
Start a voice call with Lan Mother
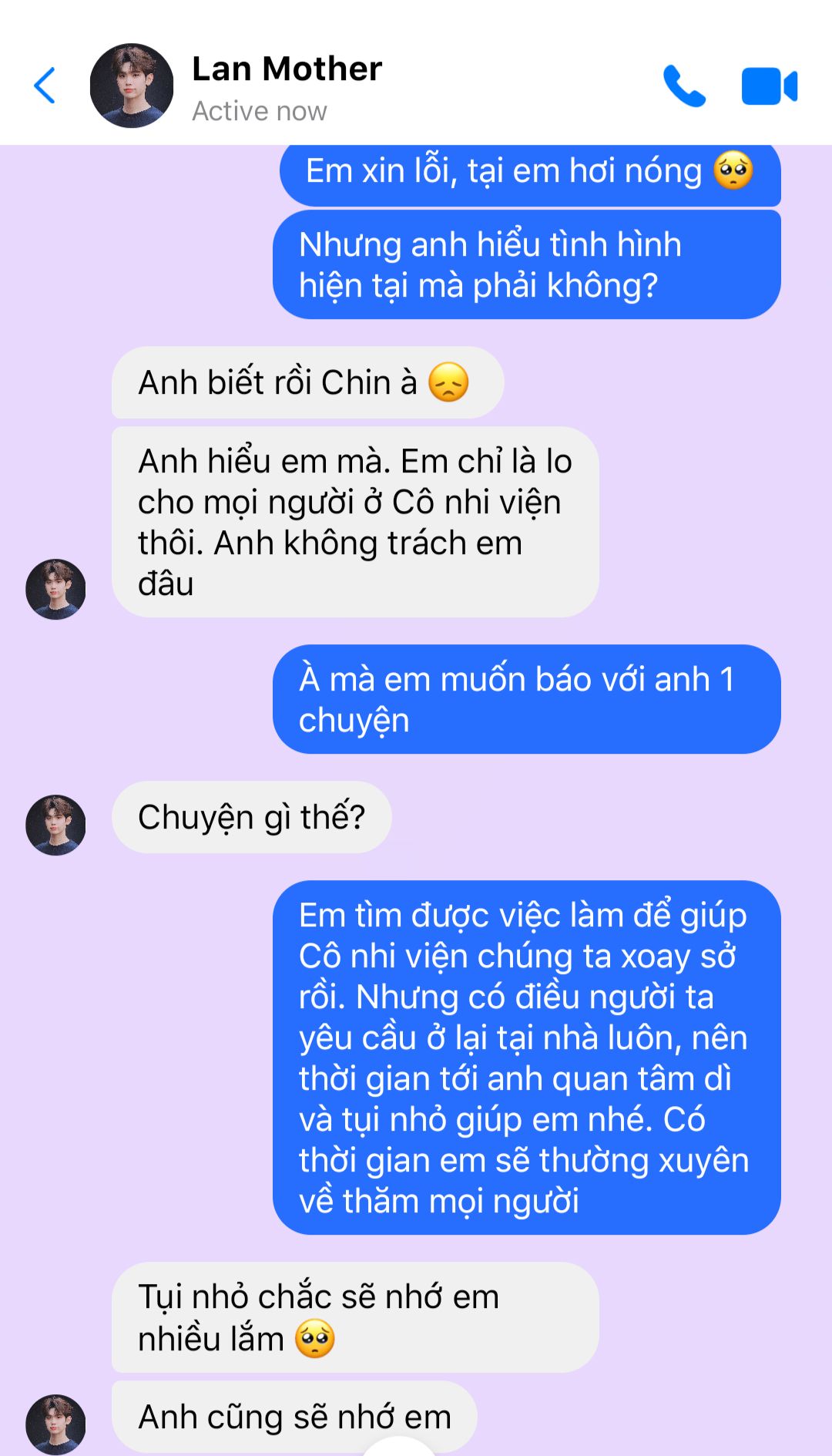tap(684, 86)
